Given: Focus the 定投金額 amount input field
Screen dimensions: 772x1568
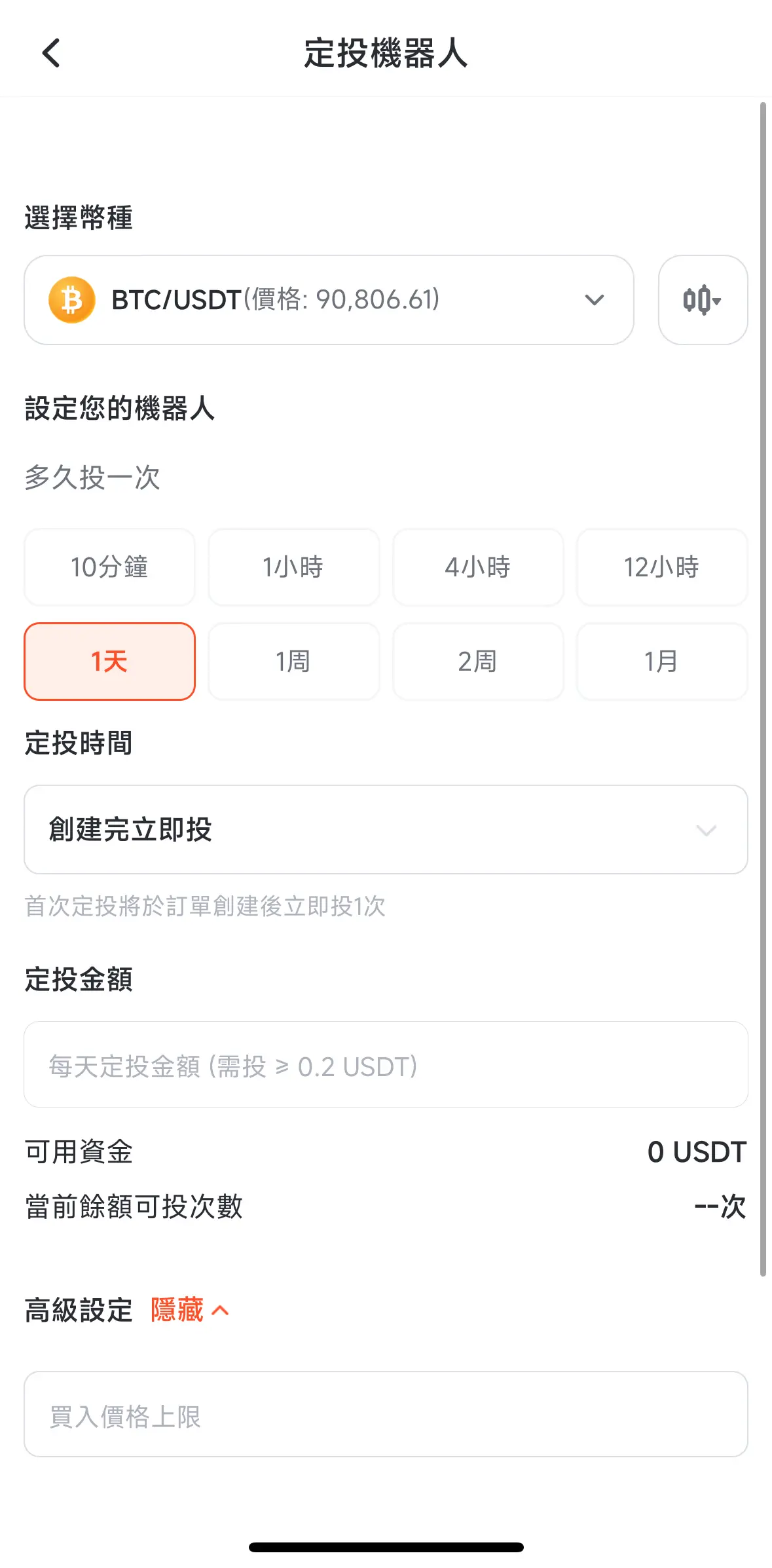Looking at the screenshot, I should pos(386,1066).
